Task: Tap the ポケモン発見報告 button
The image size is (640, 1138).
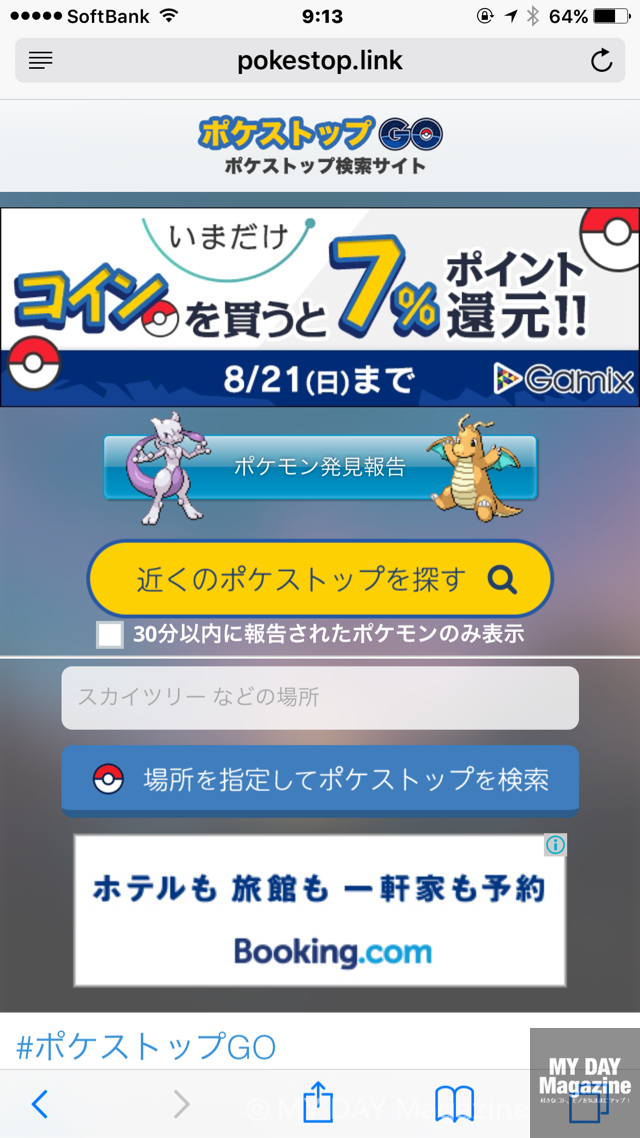Action: (320, 466)
